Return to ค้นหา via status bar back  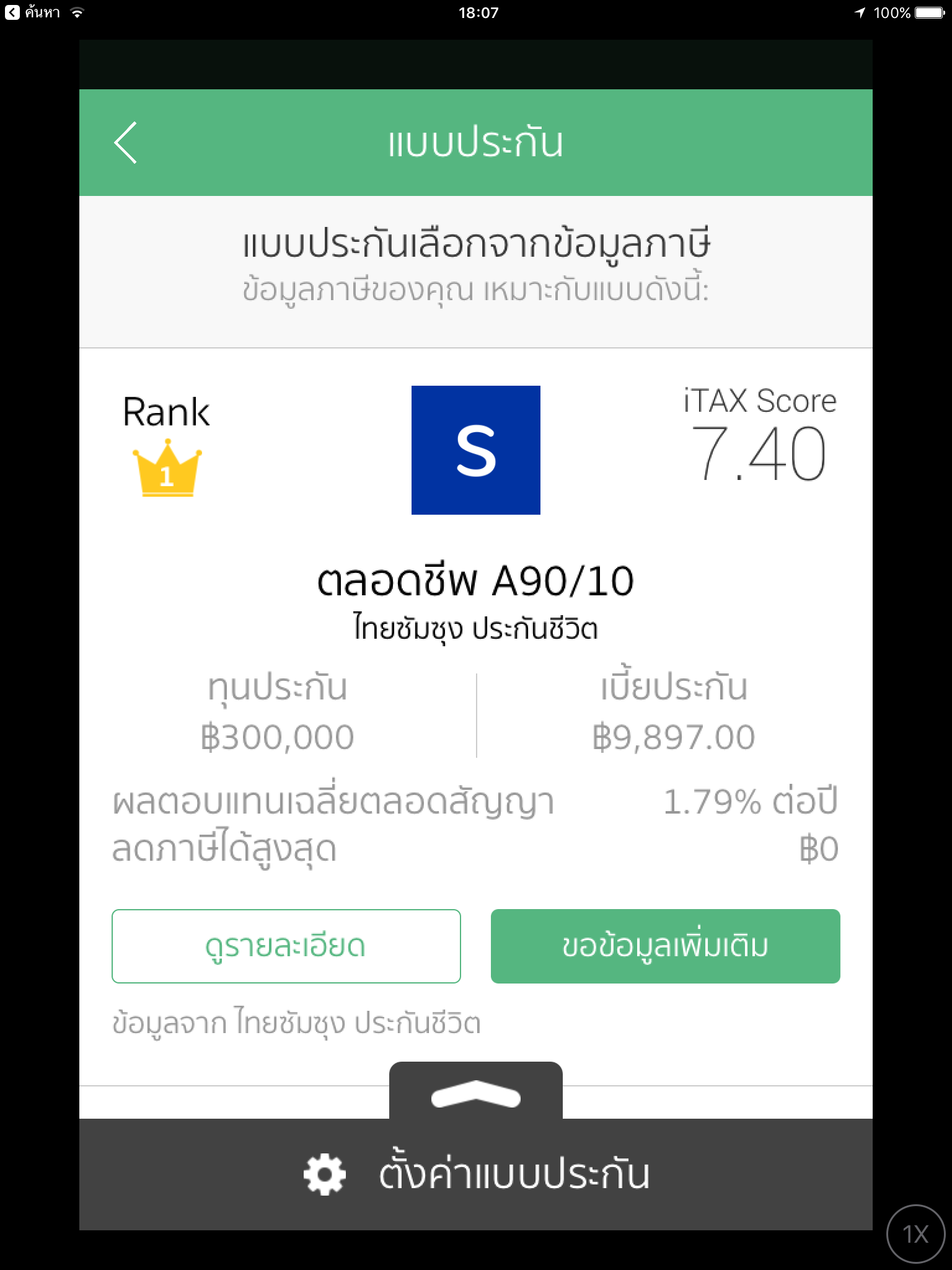(32, 12)
